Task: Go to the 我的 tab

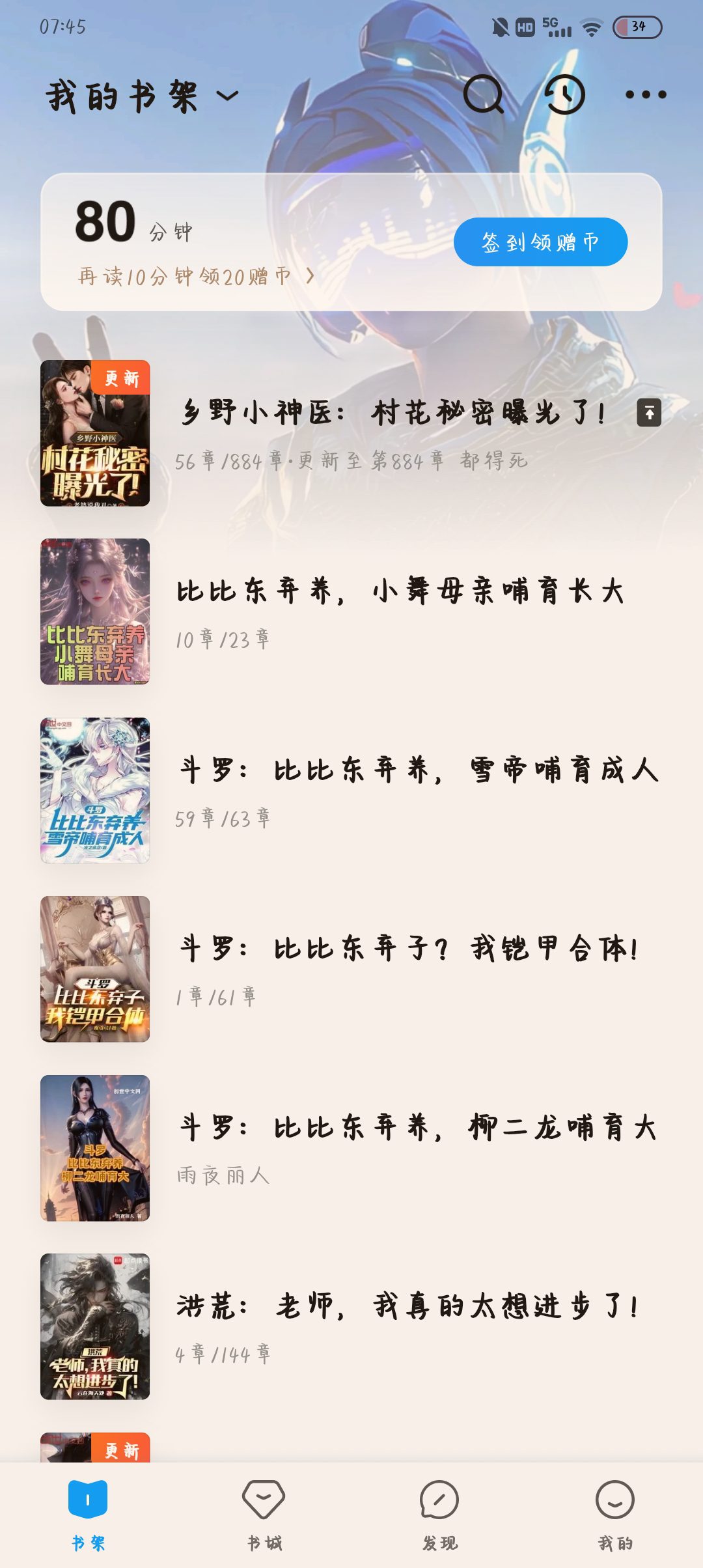Action: (615, 1512)
